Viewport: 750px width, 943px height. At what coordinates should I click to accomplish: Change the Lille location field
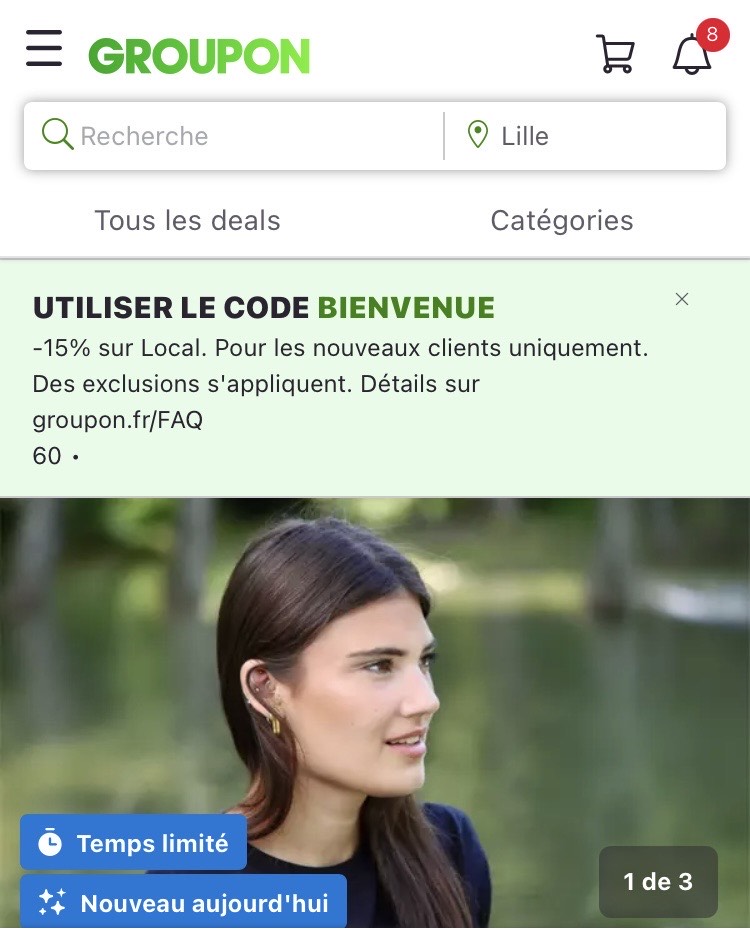(590, 136)
